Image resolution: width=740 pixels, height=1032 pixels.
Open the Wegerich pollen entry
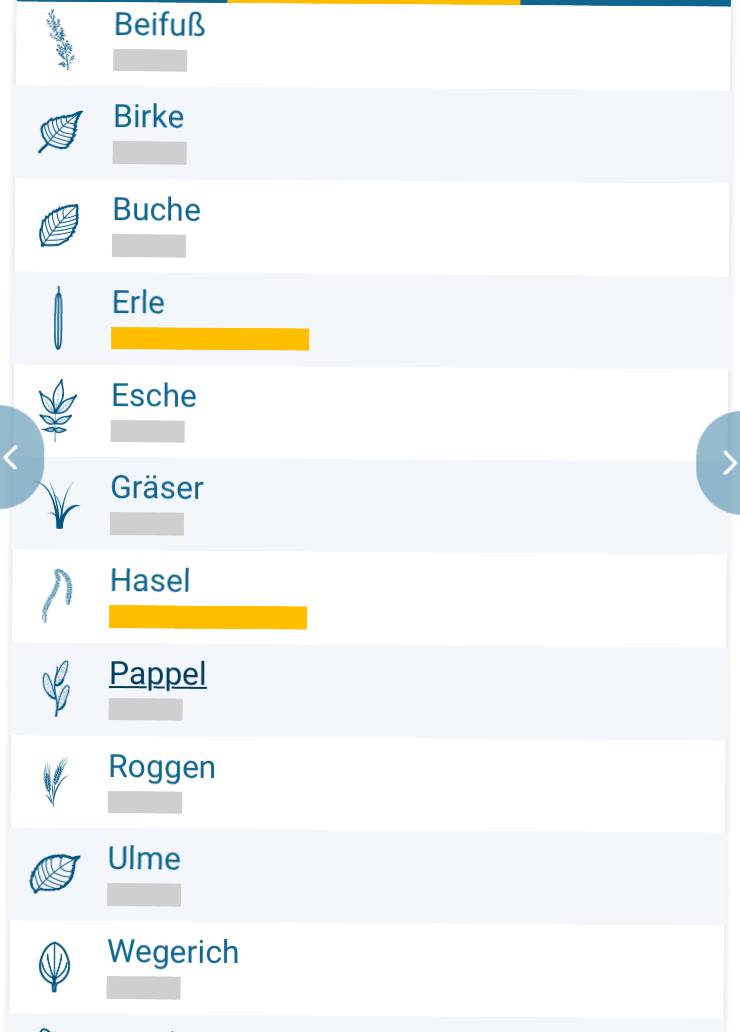(173, 952)
